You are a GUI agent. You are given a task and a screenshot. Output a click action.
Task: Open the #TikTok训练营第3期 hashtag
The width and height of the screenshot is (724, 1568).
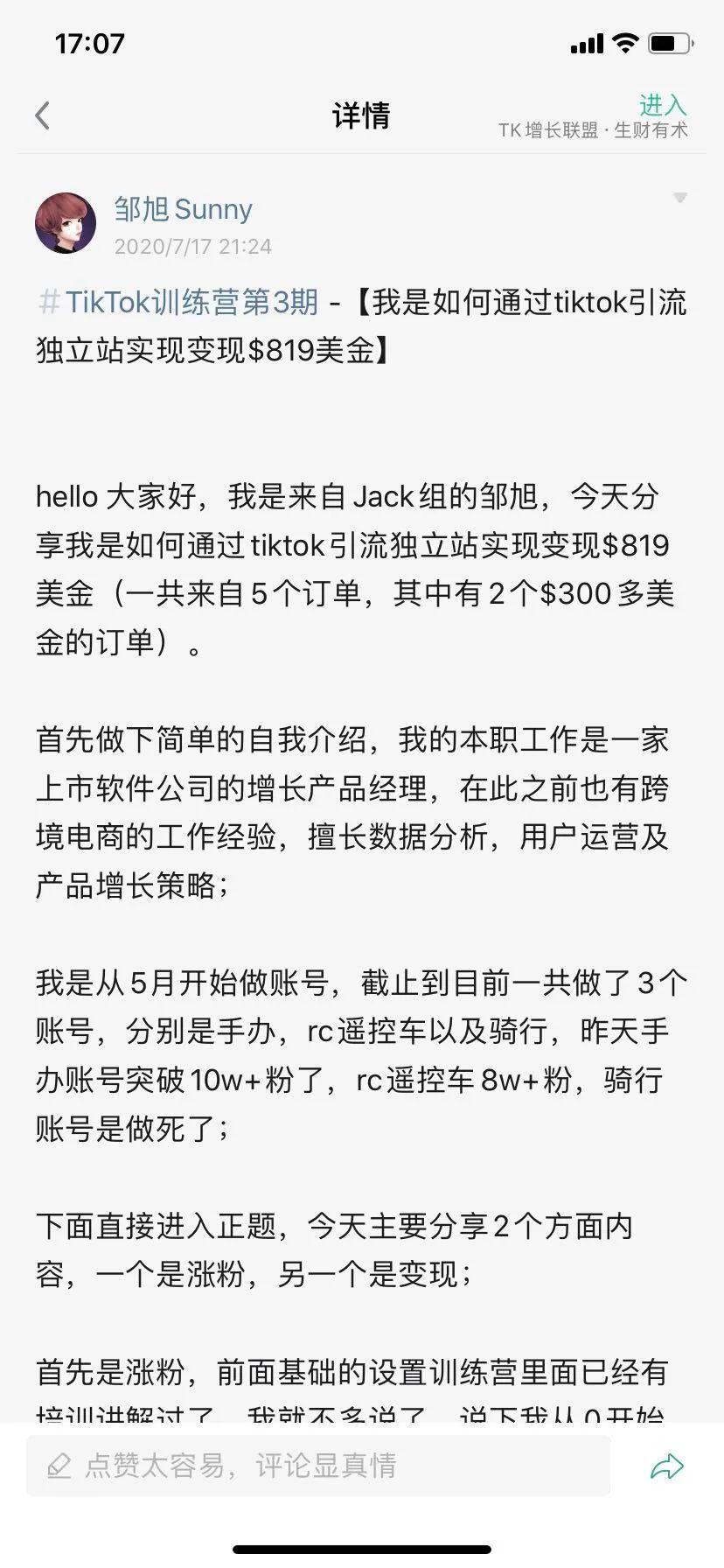(x=179, y=303)
